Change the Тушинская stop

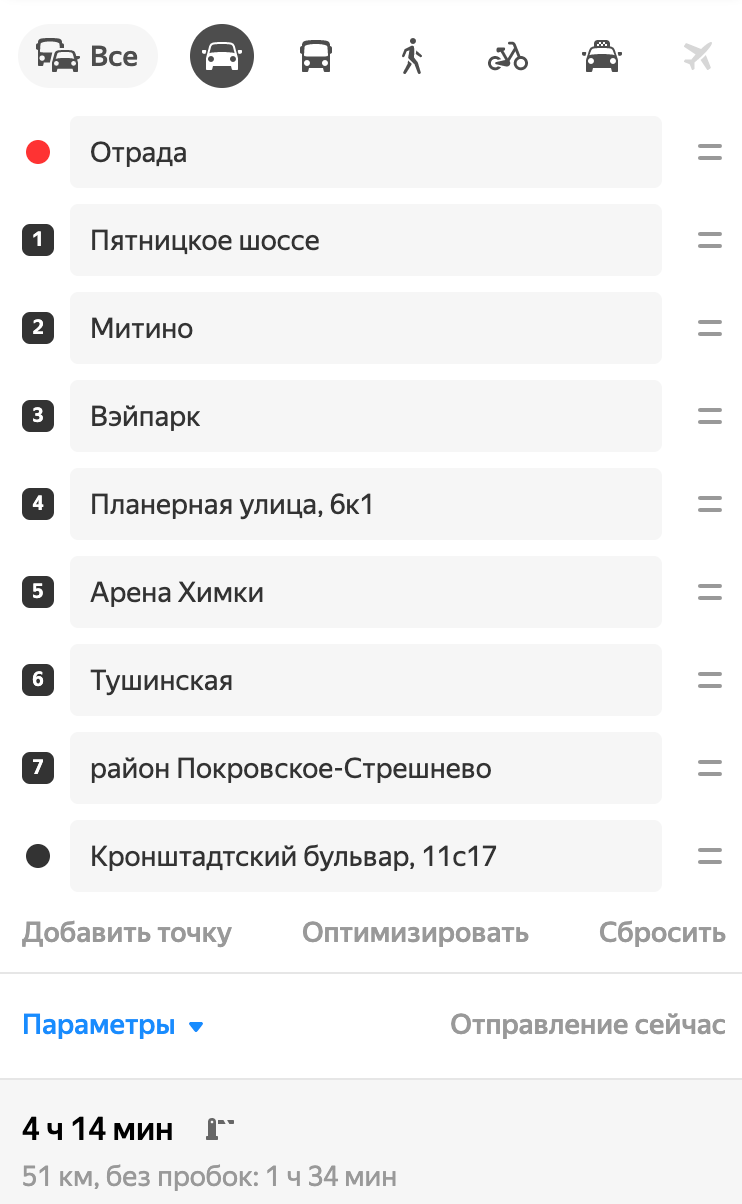click(365, 680)
